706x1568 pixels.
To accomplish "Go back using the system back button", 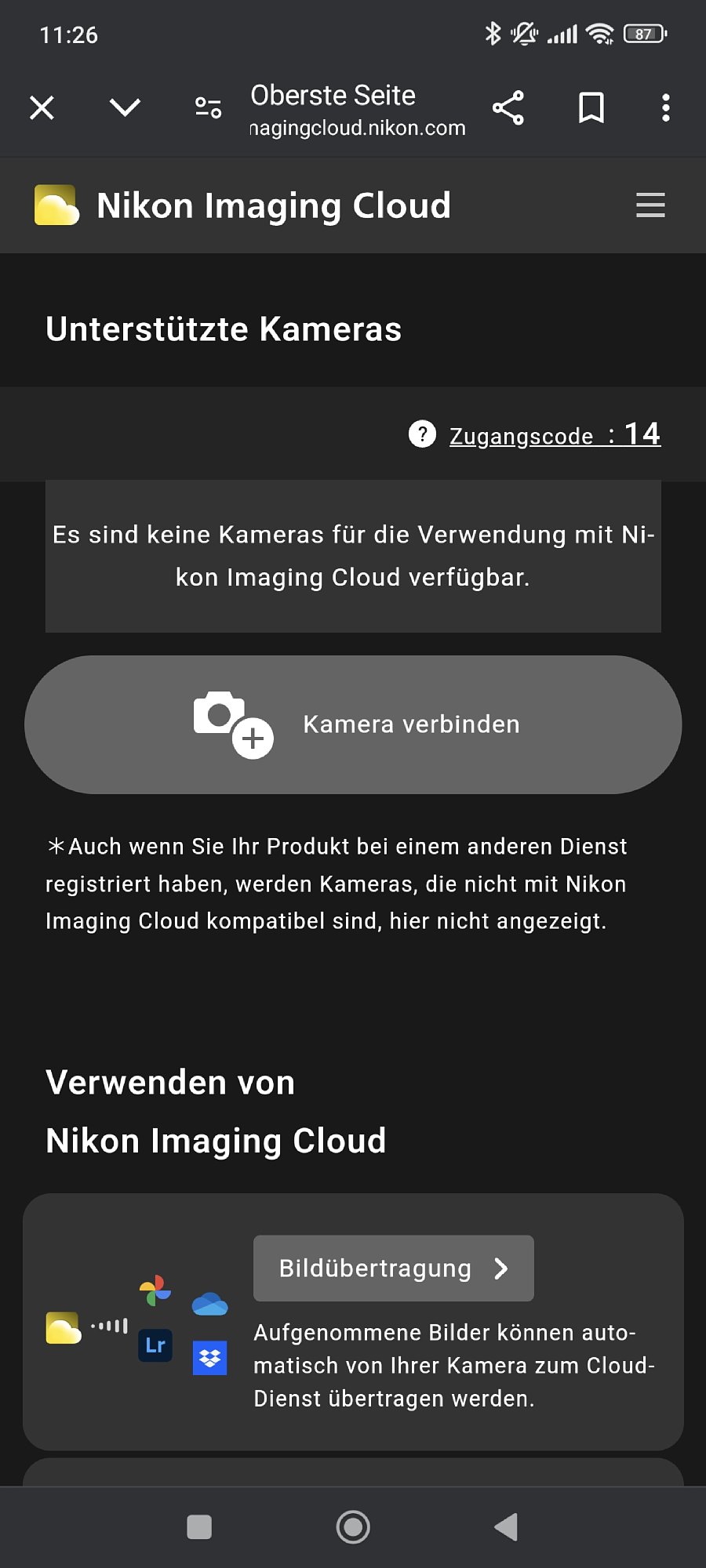I will pyautogui.click(x=506, y=1526).
